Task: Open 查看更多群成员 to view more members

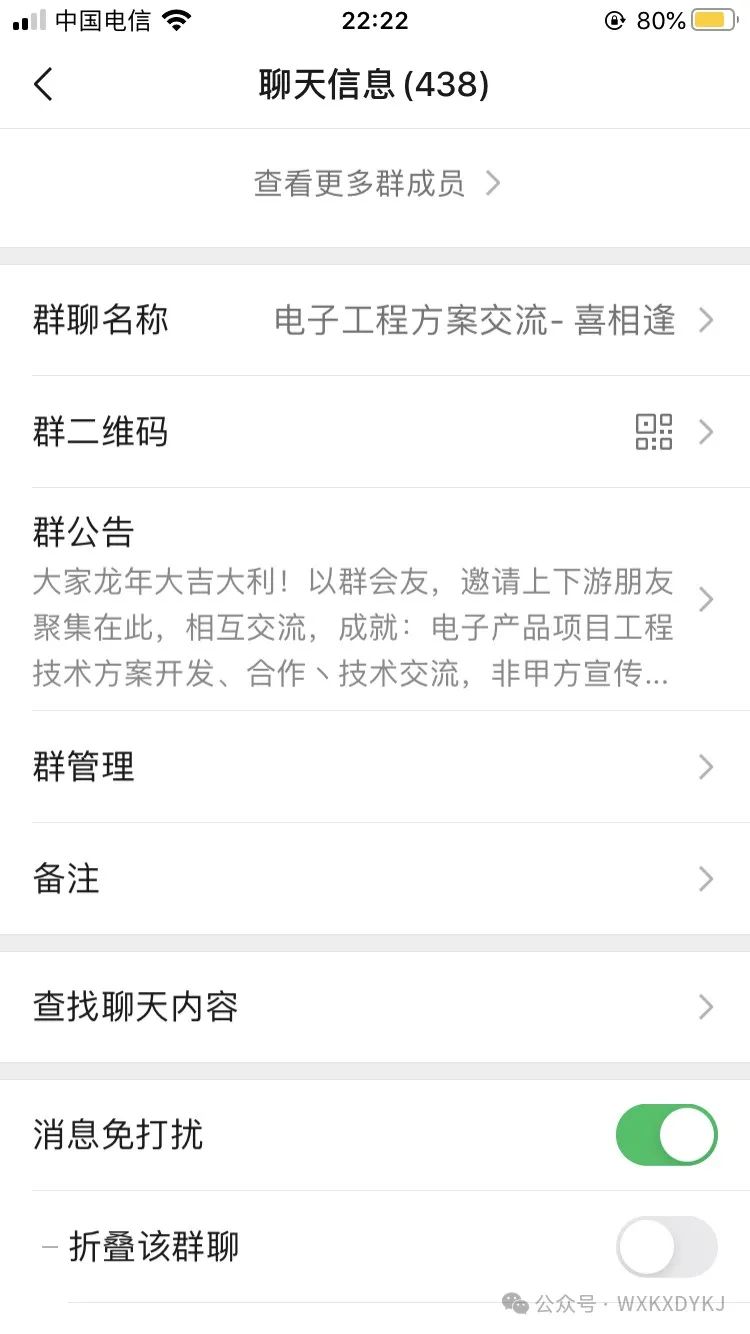Action: point(375,184)
